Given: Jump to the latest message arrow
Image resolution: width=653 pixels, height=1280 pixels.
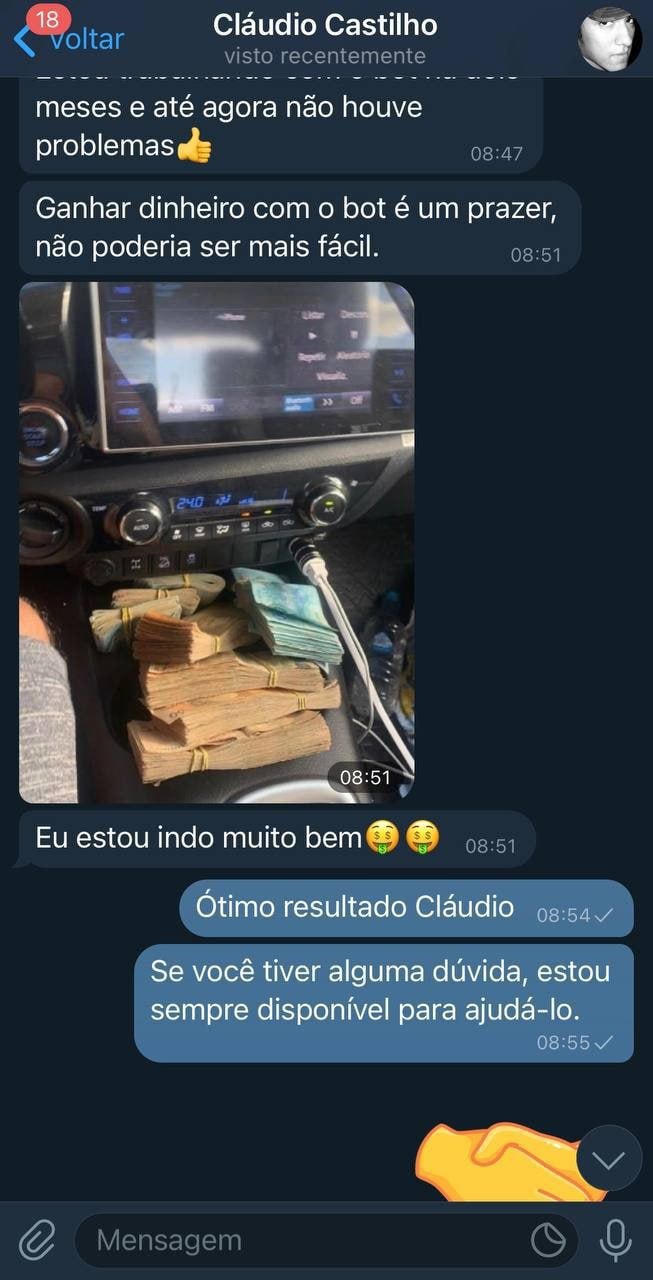Looking at the screenshot, I should (x=609, y=1158).
